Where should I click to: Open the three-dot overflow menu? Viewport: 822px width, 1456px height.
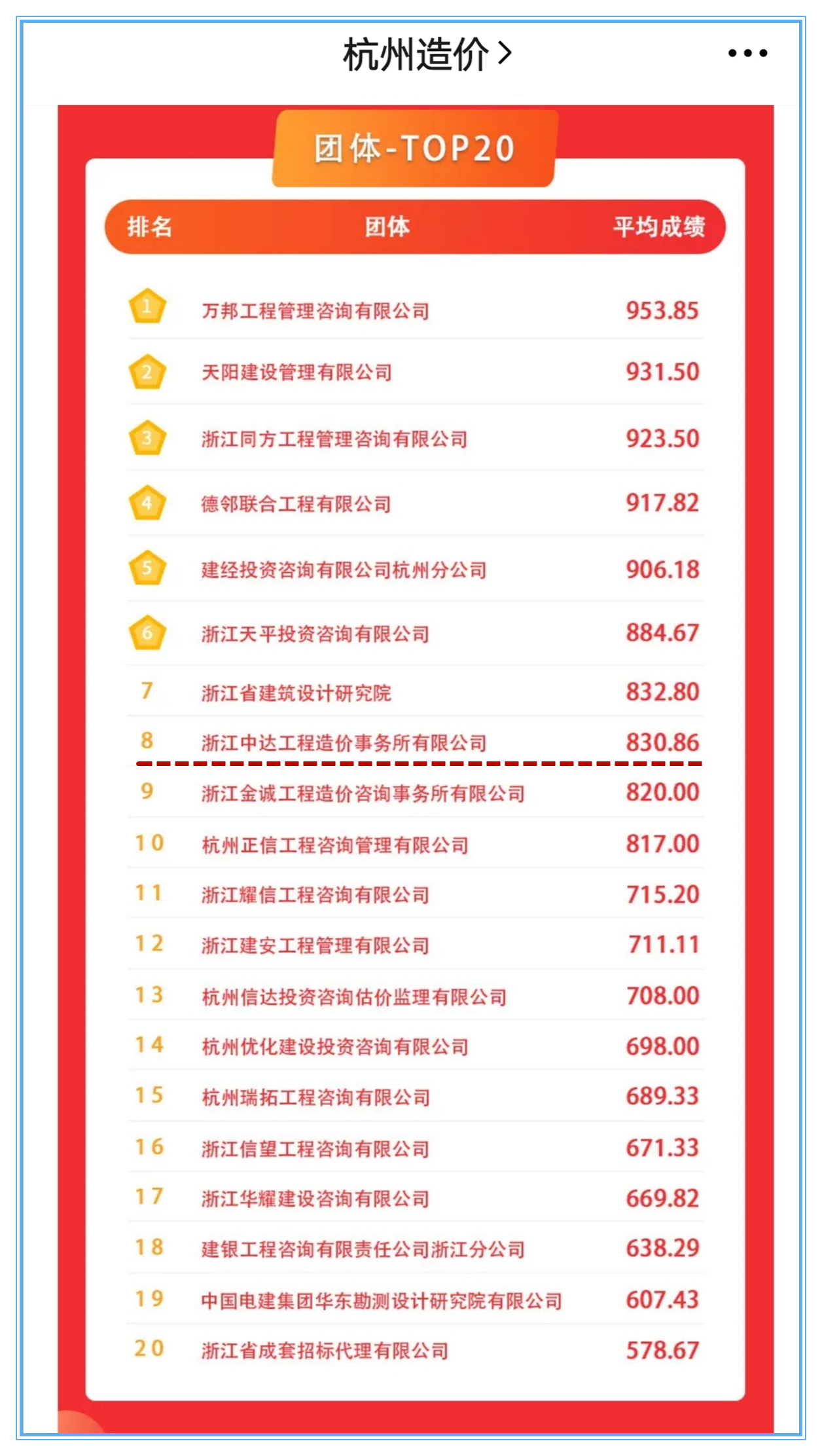748,53
